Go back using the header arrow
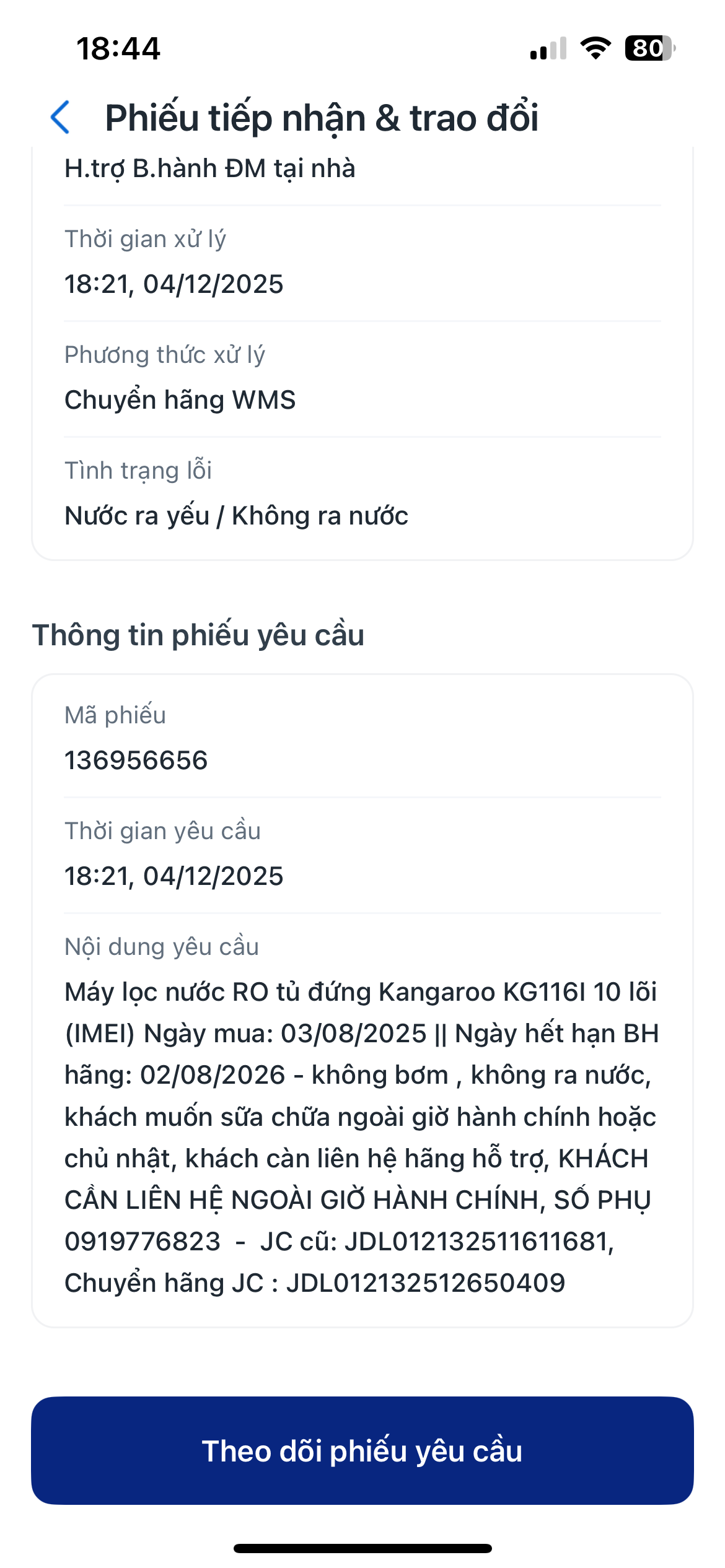This screenshot has height=1568, width=725. point(60,118)
